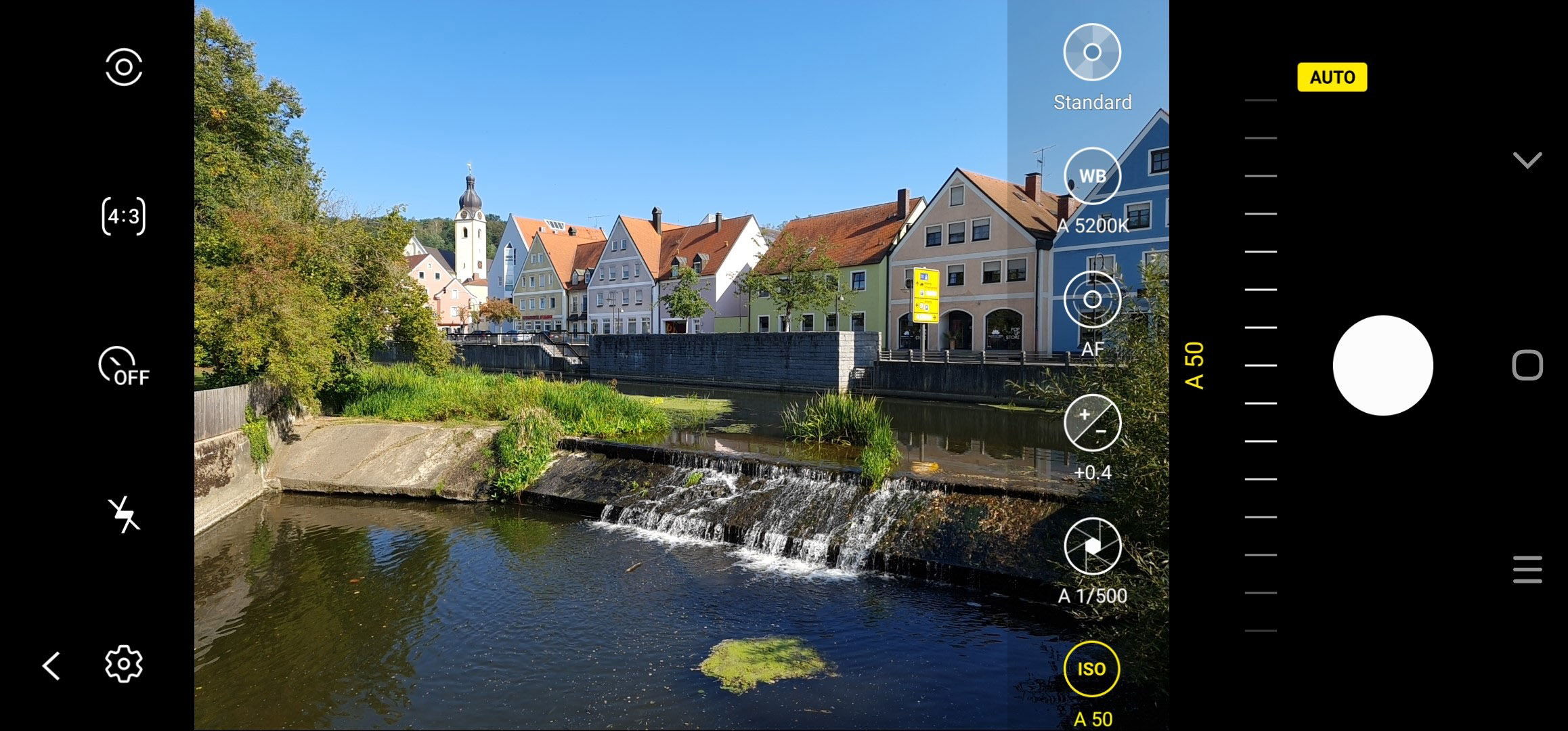
Task: Toggle the flash setting
Action: pyautogui.click(x=124, y=514)
